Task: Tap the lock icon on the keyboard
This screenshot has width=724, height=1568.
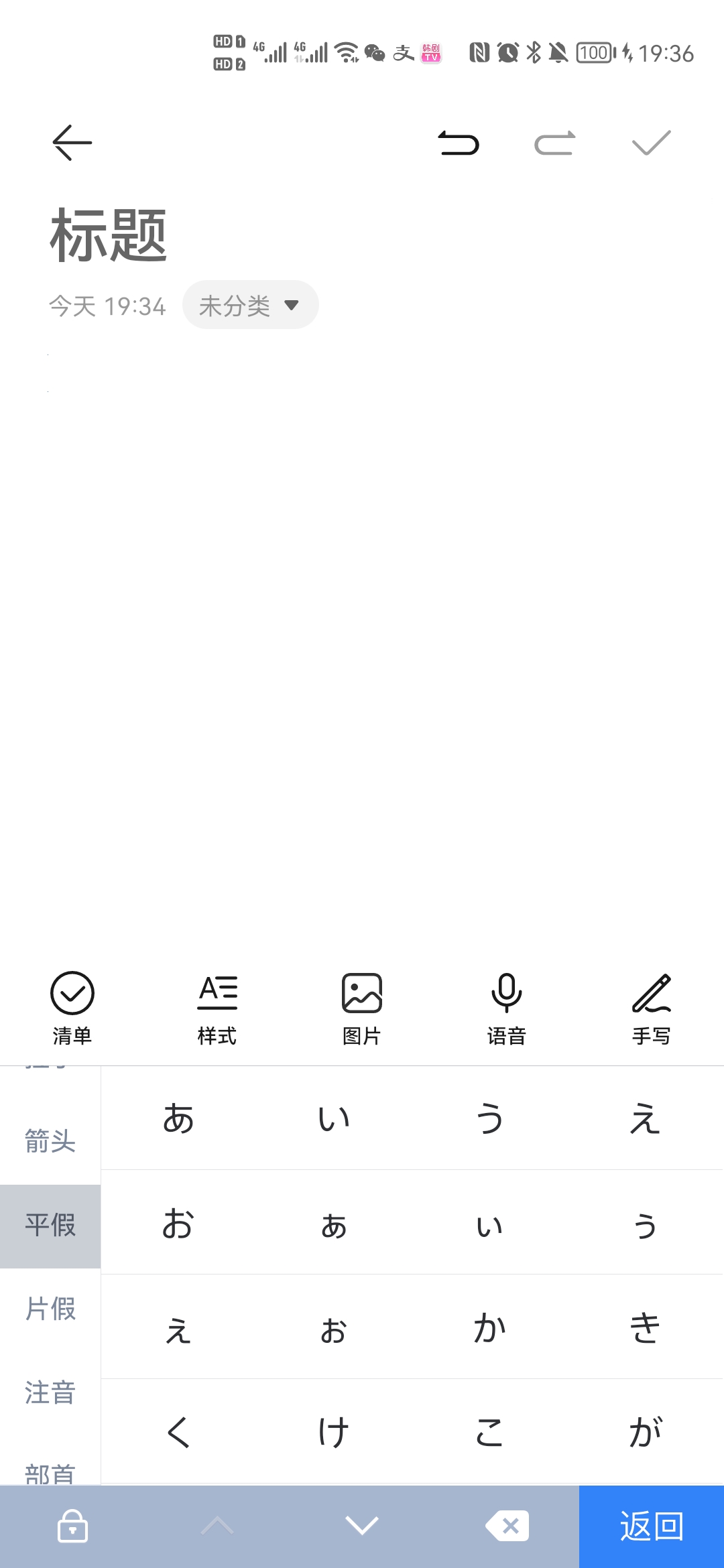Action: tap(72, 1526)
